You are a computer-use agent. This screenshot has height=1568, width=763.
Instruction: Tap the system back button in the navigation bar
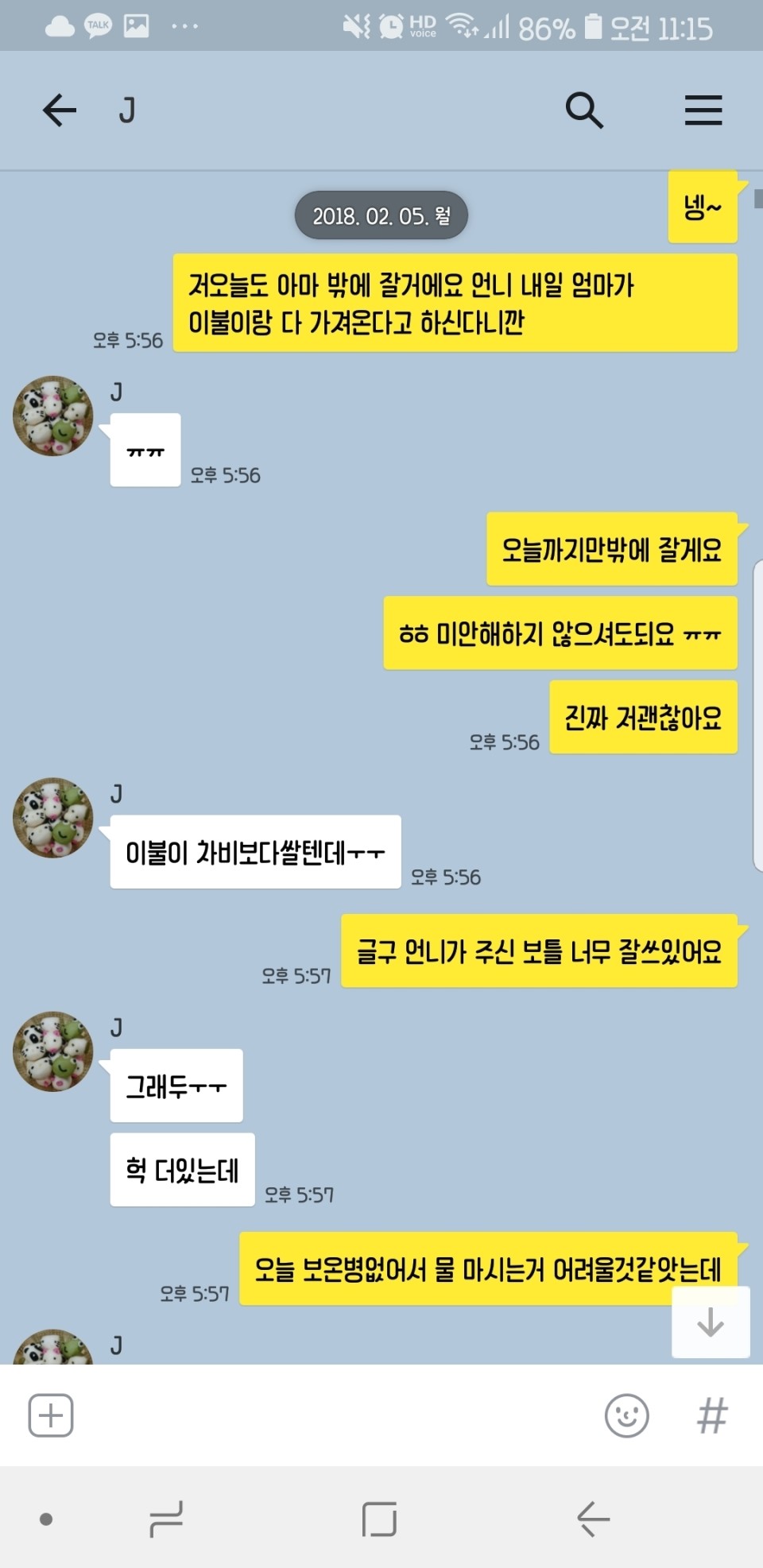(593, 1519)
